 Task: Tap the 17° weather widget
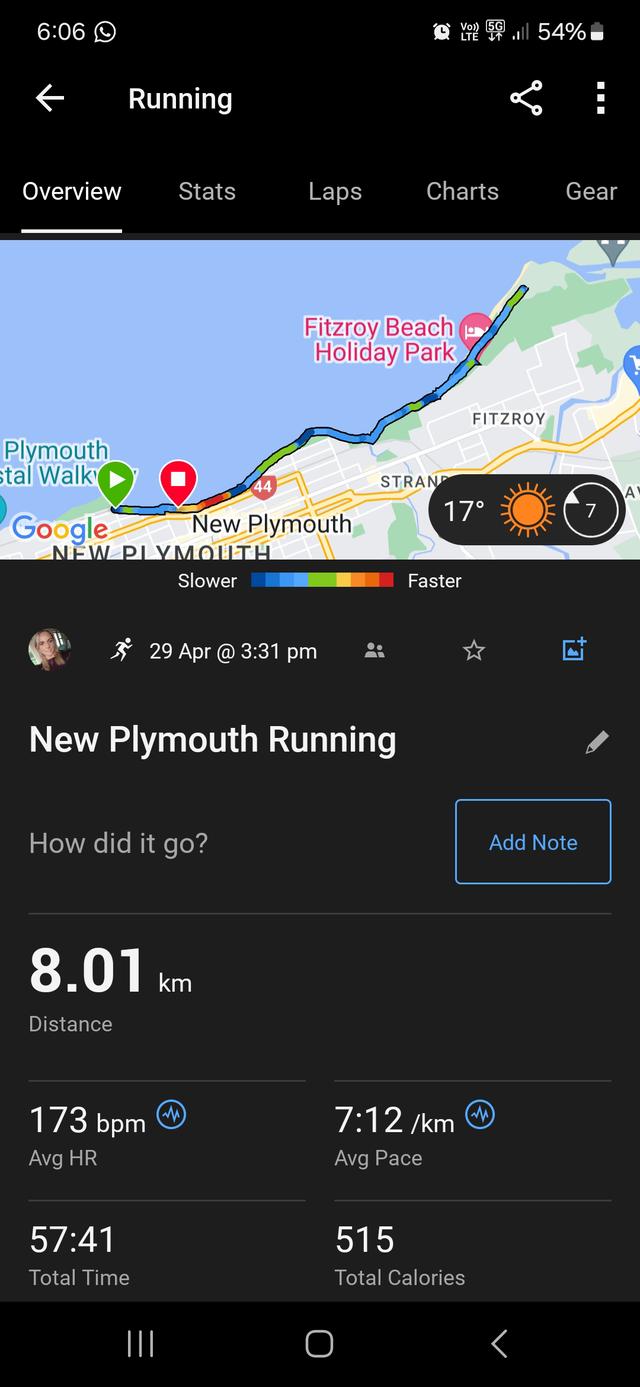pos(526,511)
